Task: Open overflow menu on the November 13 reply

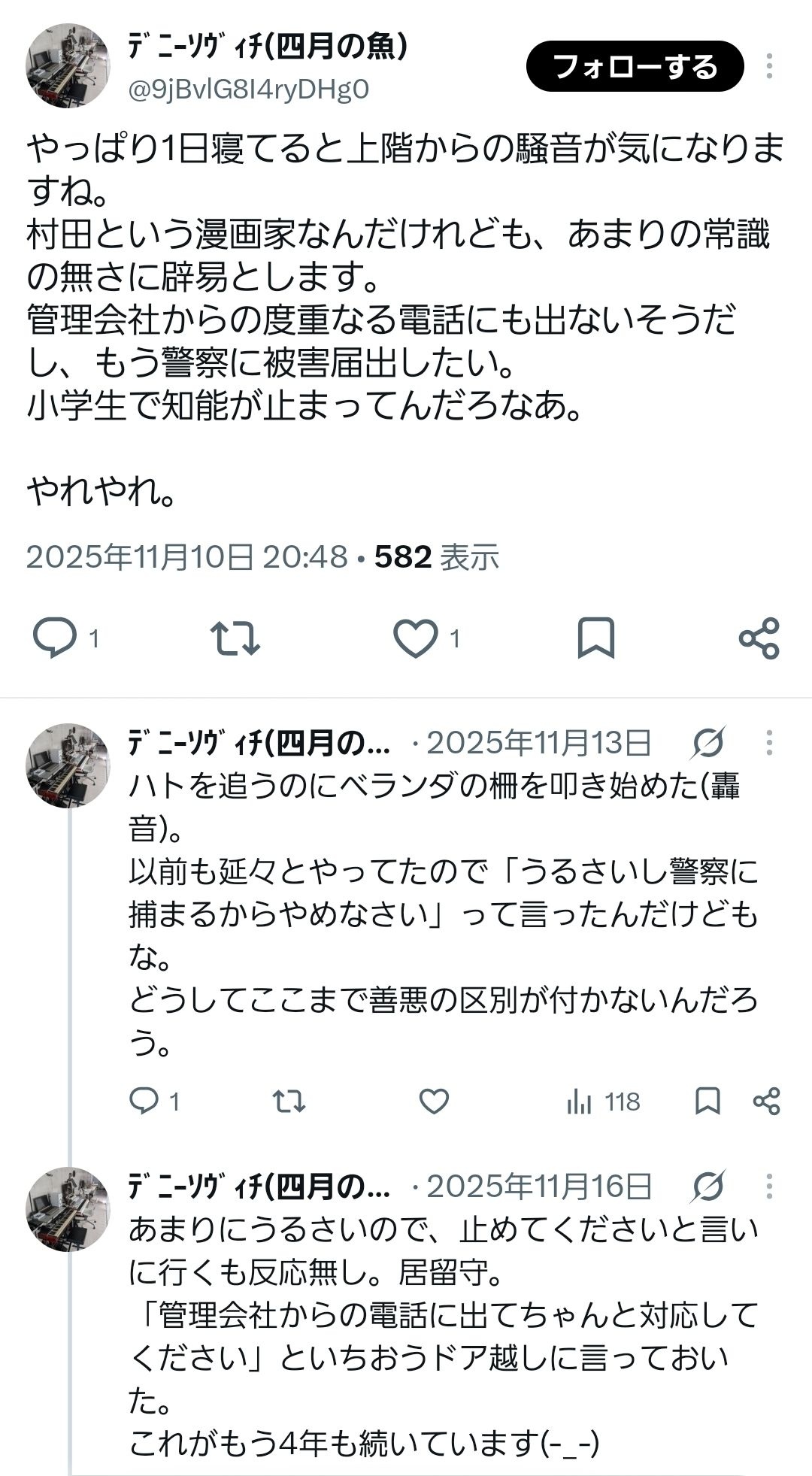Action: click(769, 743)
